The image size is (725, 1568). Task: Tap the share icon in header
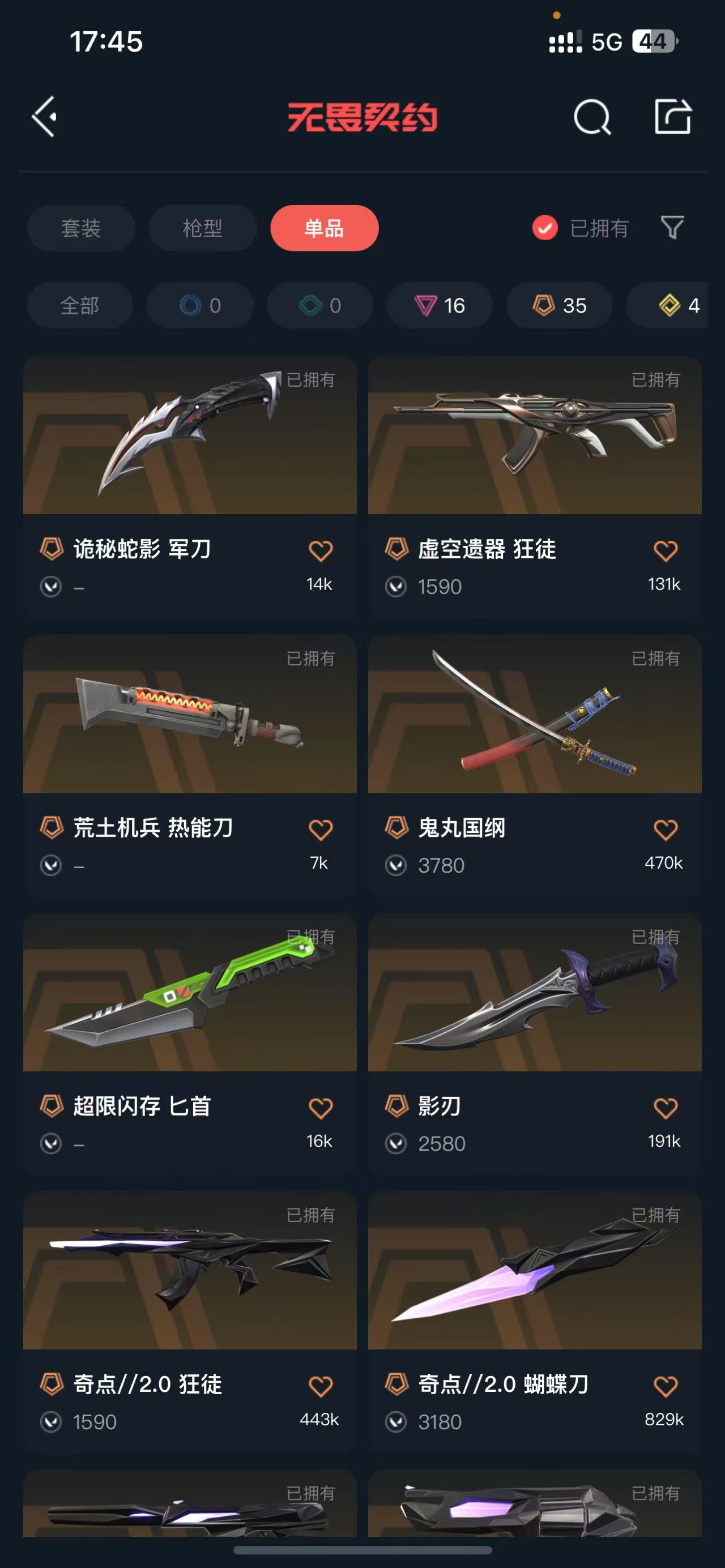tap(672, 116)
